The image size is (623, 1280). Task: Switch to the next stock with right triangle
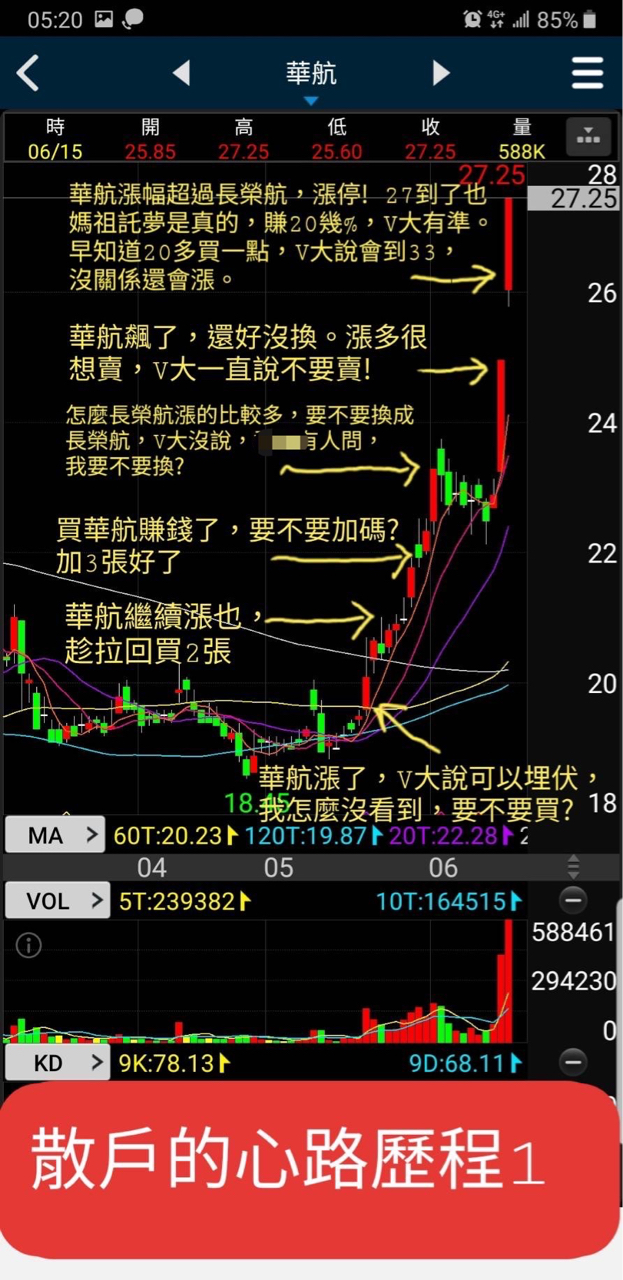(441, 73)
